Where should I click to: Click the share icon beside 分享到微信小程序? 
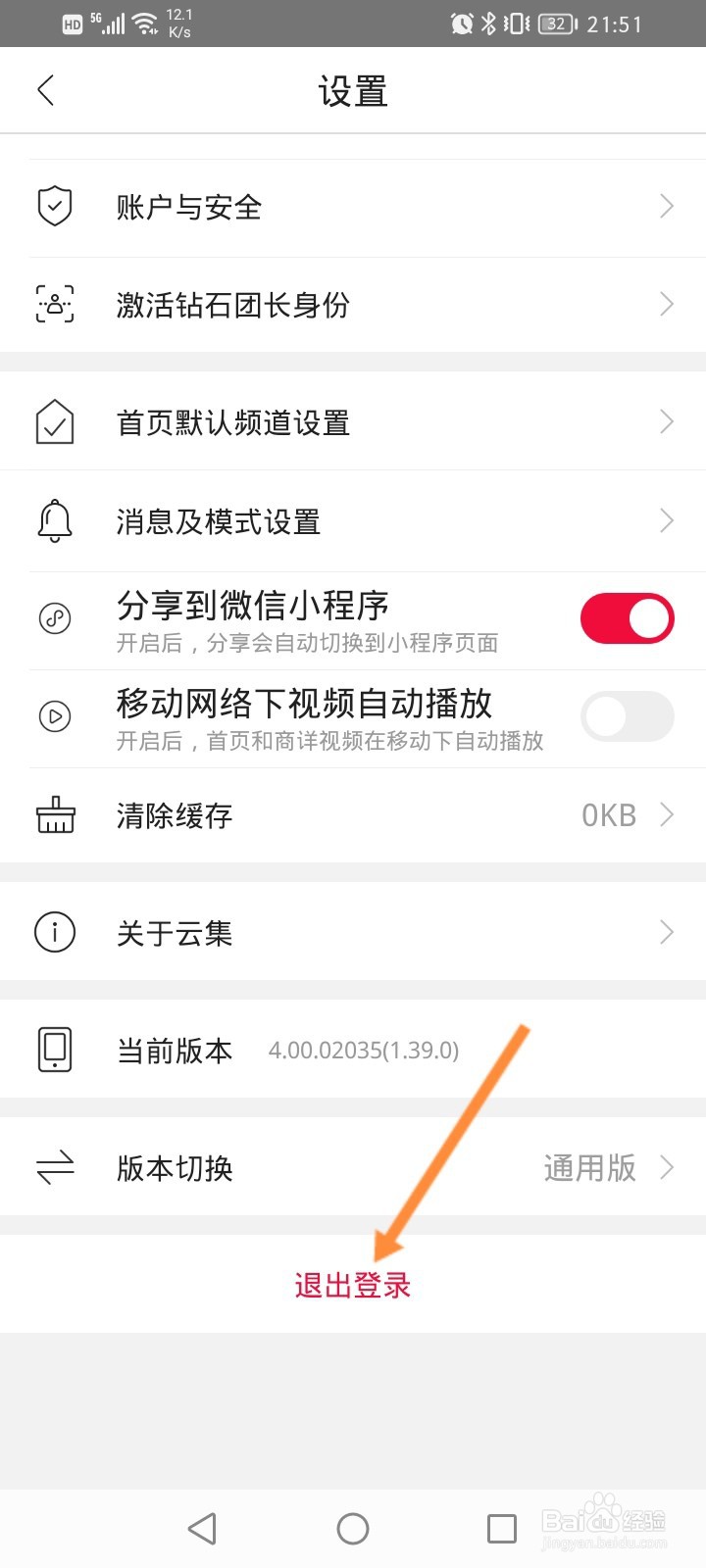(x=54, y=618)
